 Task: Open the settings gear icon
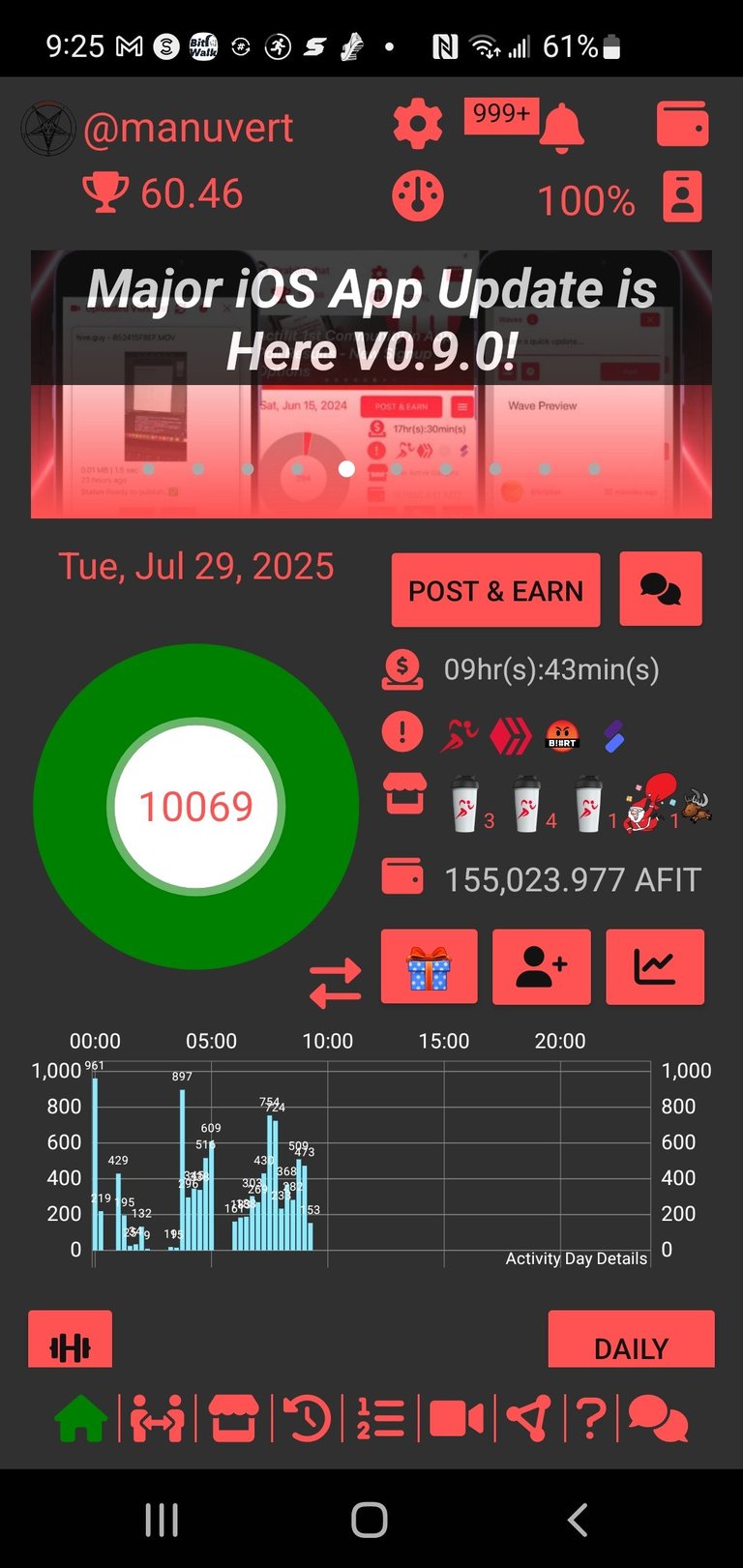point(418,125)
